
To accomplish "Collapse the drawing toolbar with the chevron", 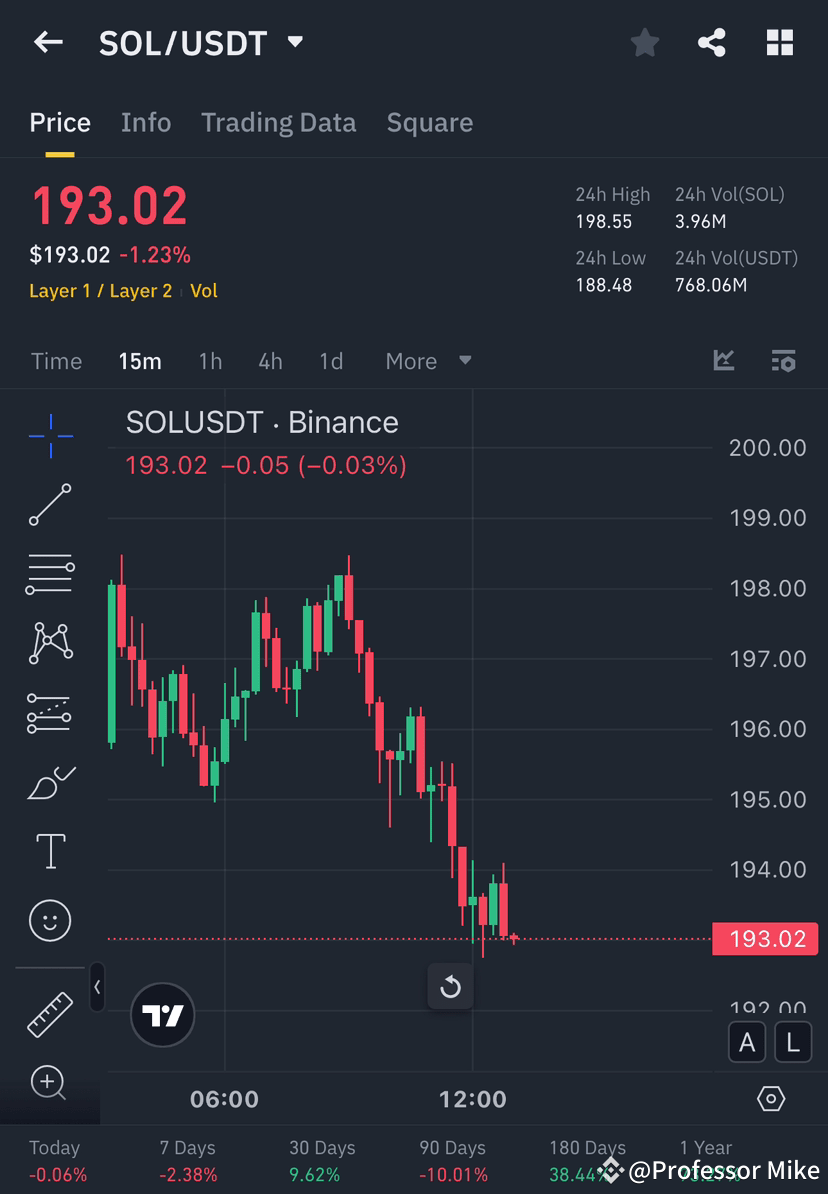I will tap(97, 987).
